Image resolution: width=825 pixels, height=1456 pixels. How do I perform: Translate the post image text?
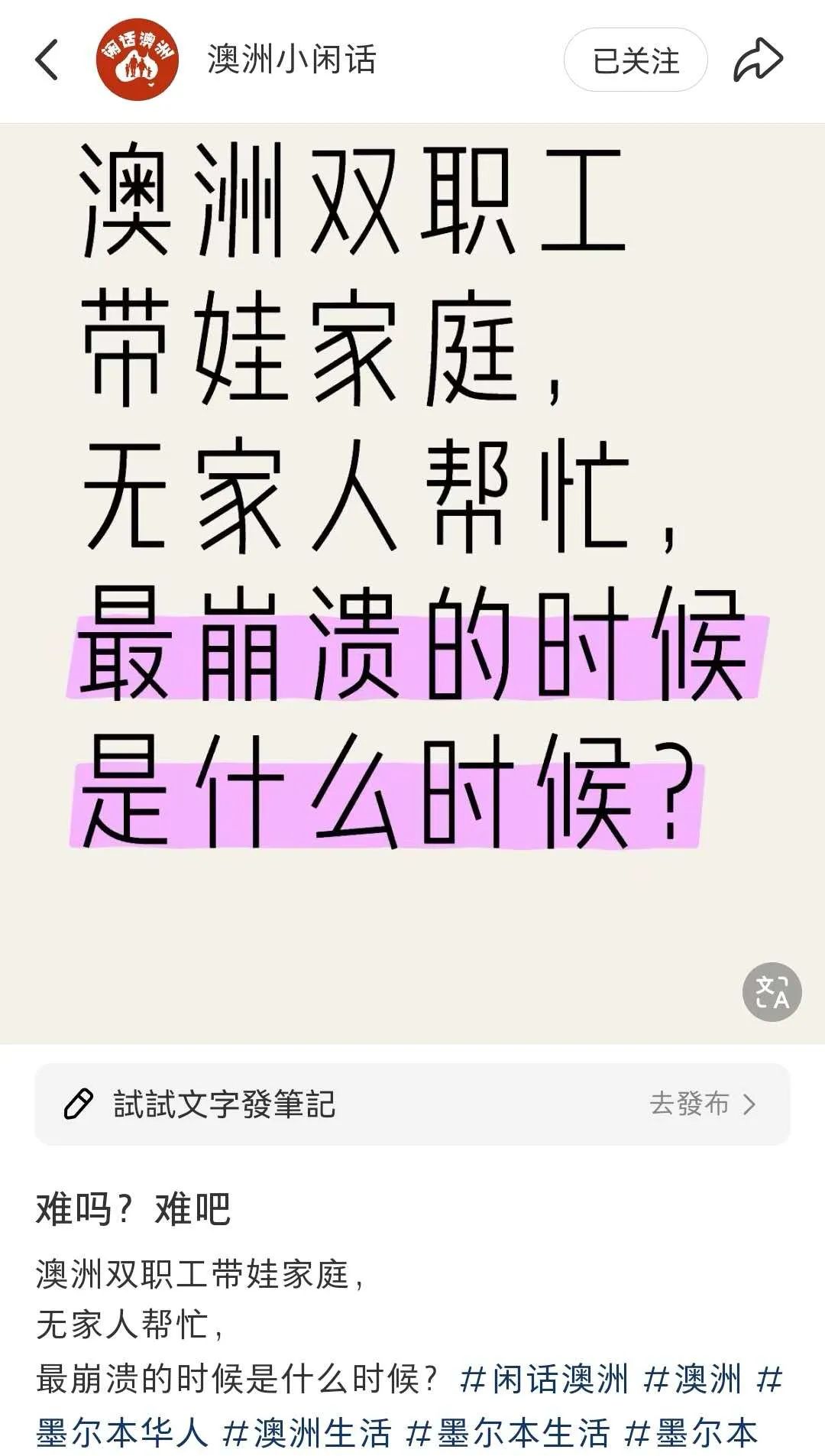click(772, 992)
